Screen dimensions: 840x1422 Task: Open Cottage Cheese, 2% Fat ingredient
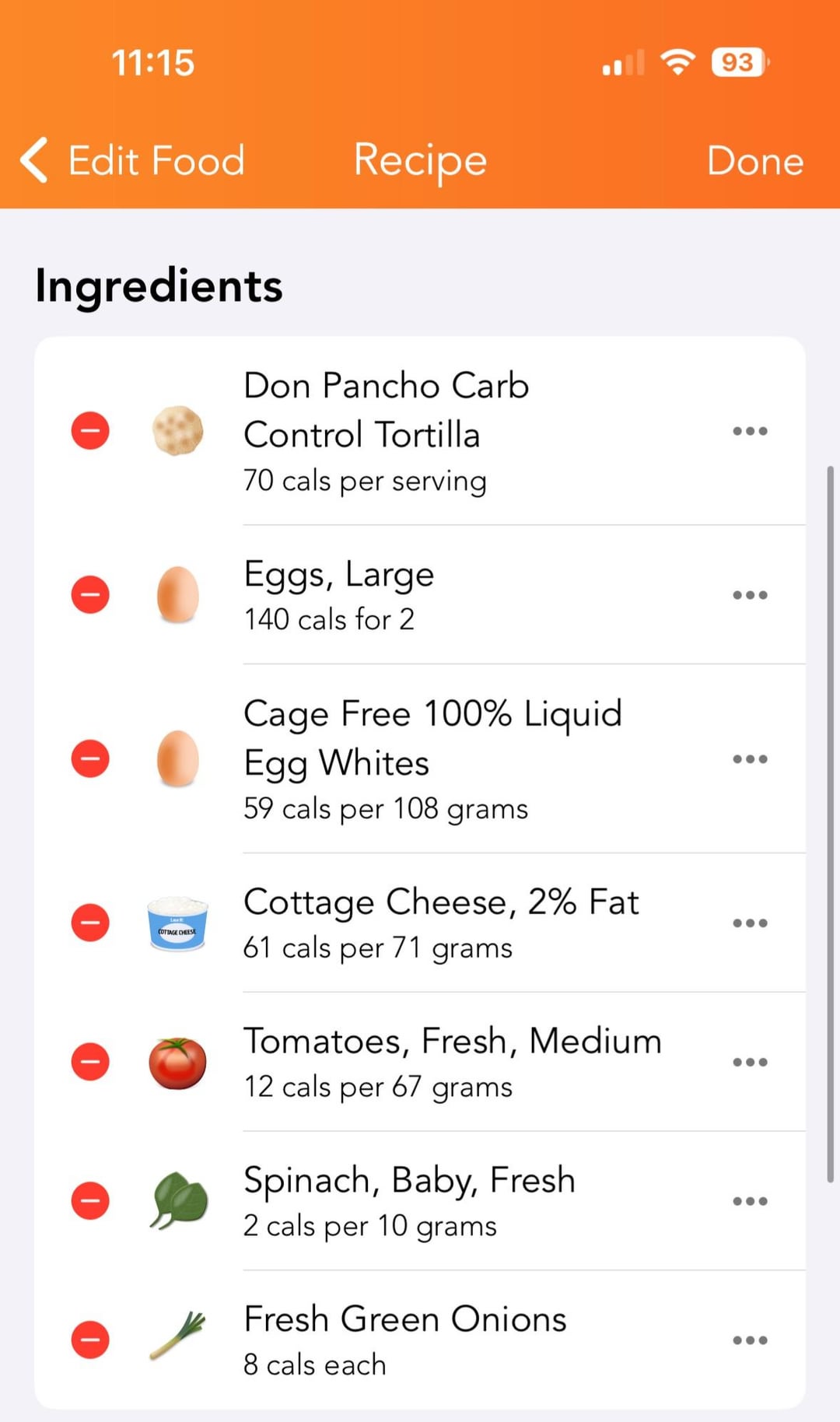coord(420,923)
